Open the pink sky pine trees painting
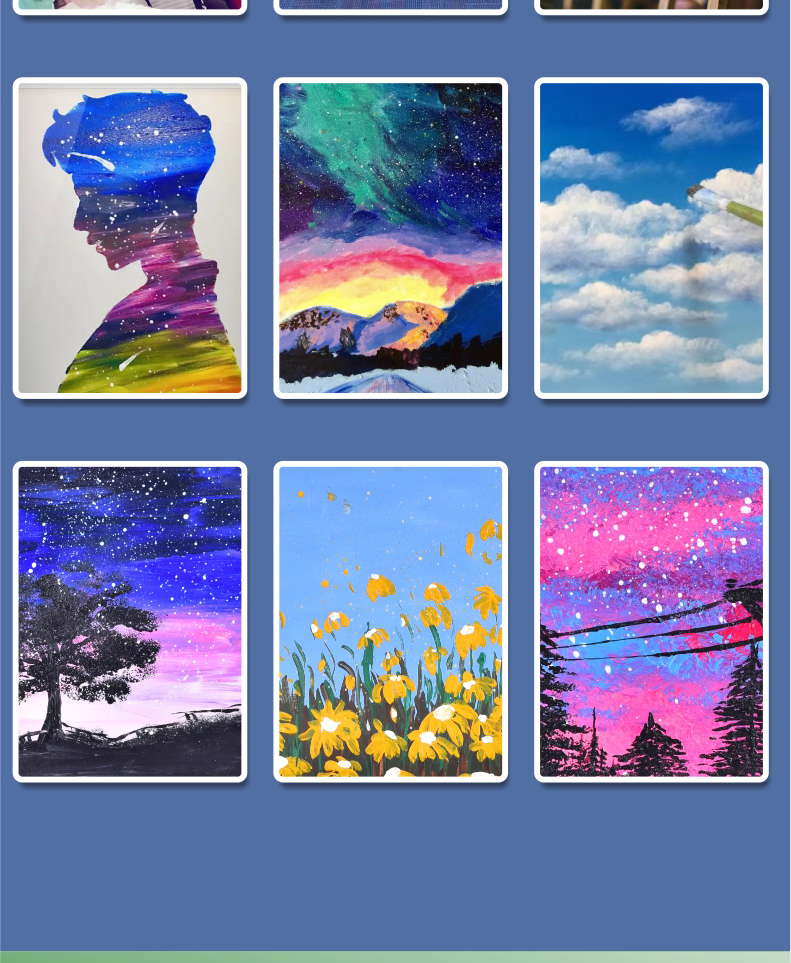This screenshot has width=791, height=963. pyautogui.click(x=651, y=621)
